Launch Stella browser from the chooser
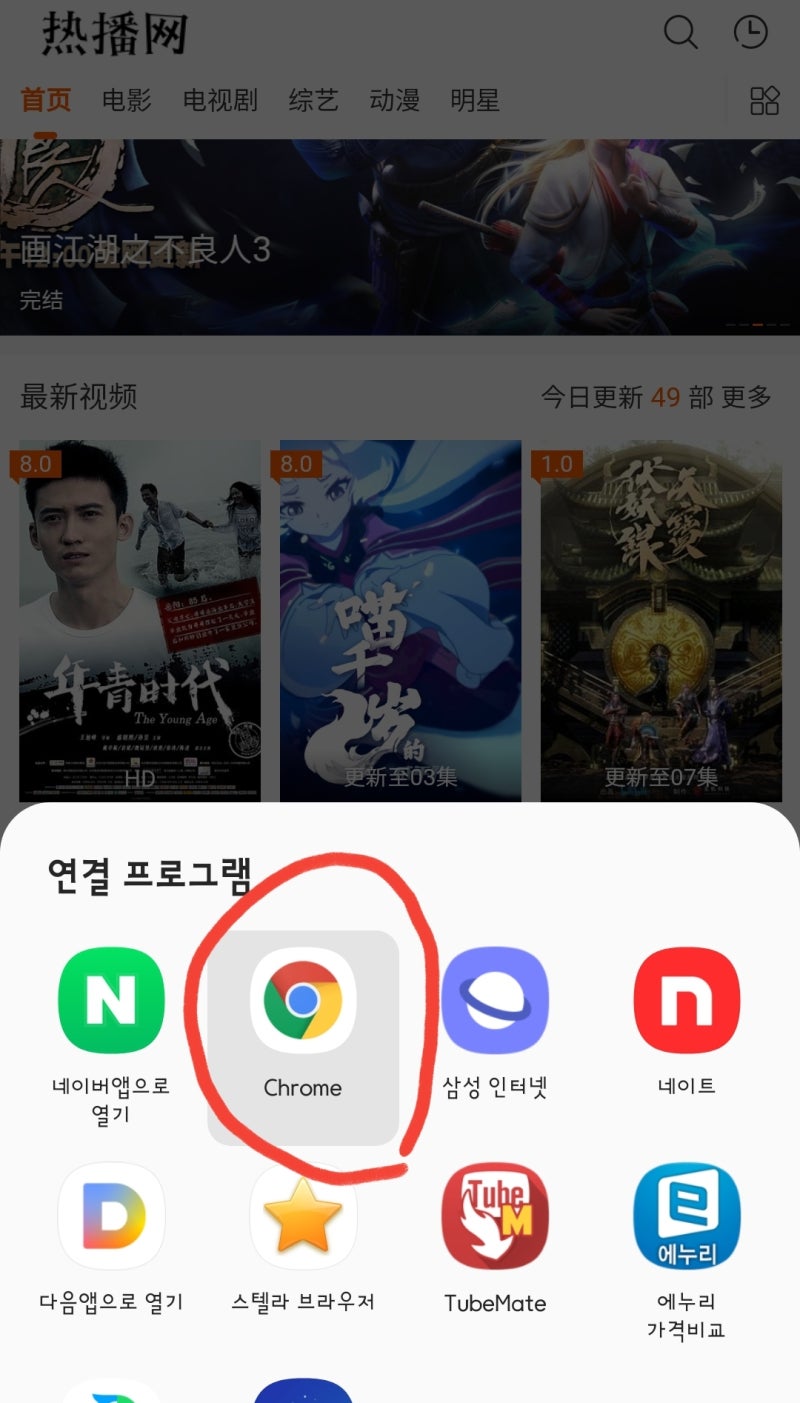Screen dimensions: 800x1403 pyautogui.click(x=302, y=1215)
